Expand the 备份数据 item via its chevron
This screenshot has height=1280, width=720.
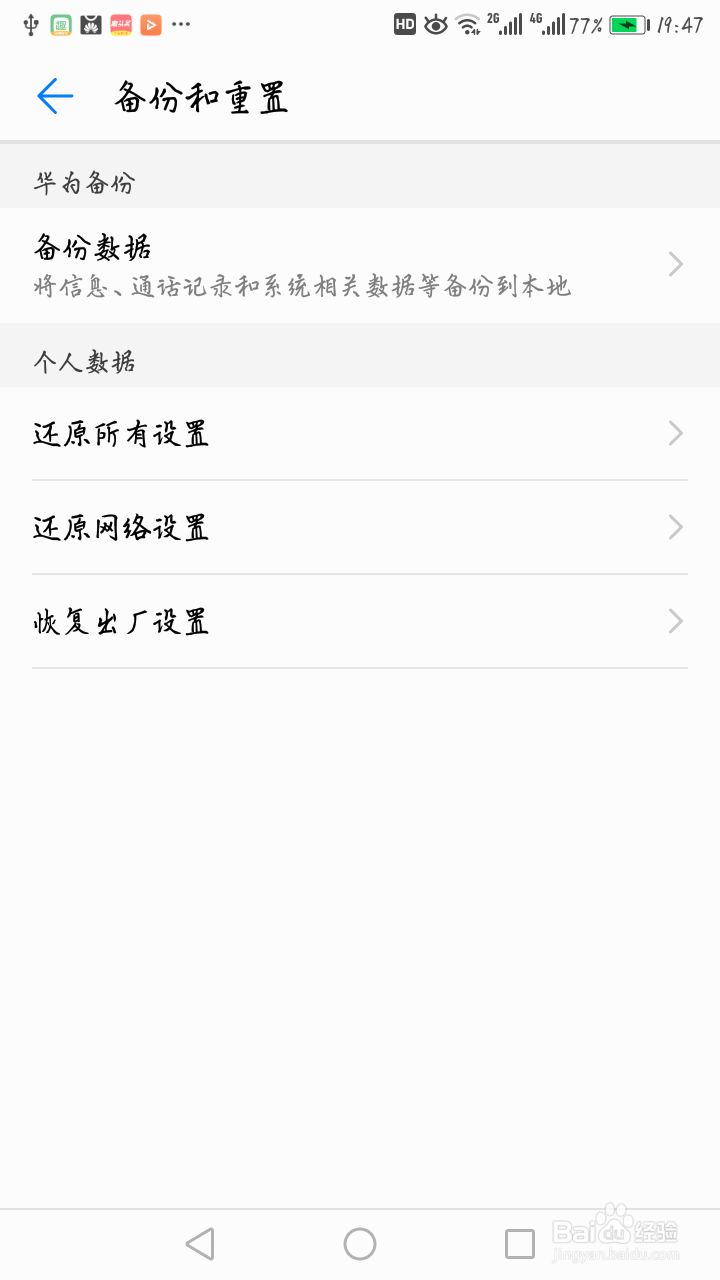(x=676, y=264)
